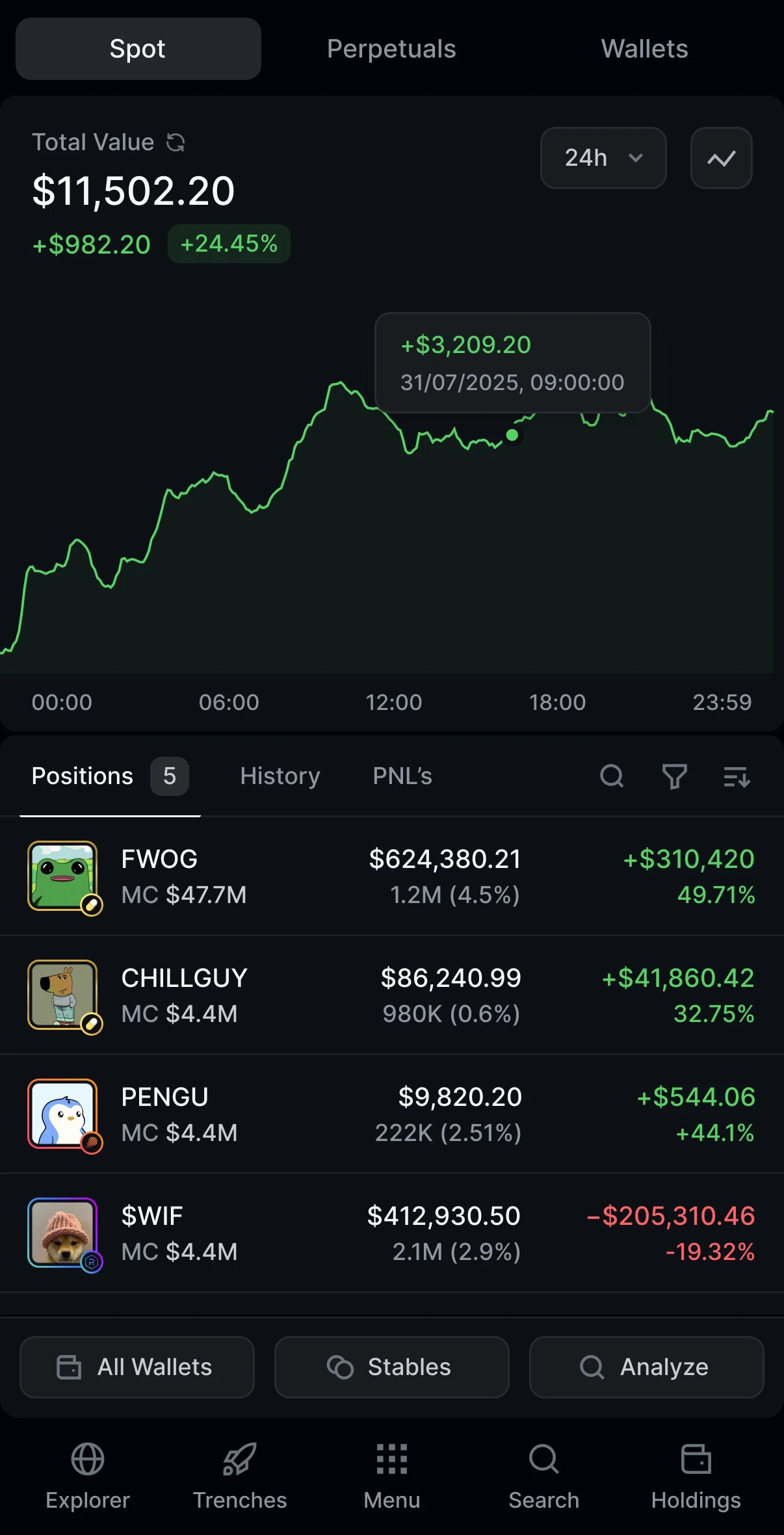This screenshot has width=784, height=1535.
Task: Select the data point tooltip on the chart
Action: point(512,363)
